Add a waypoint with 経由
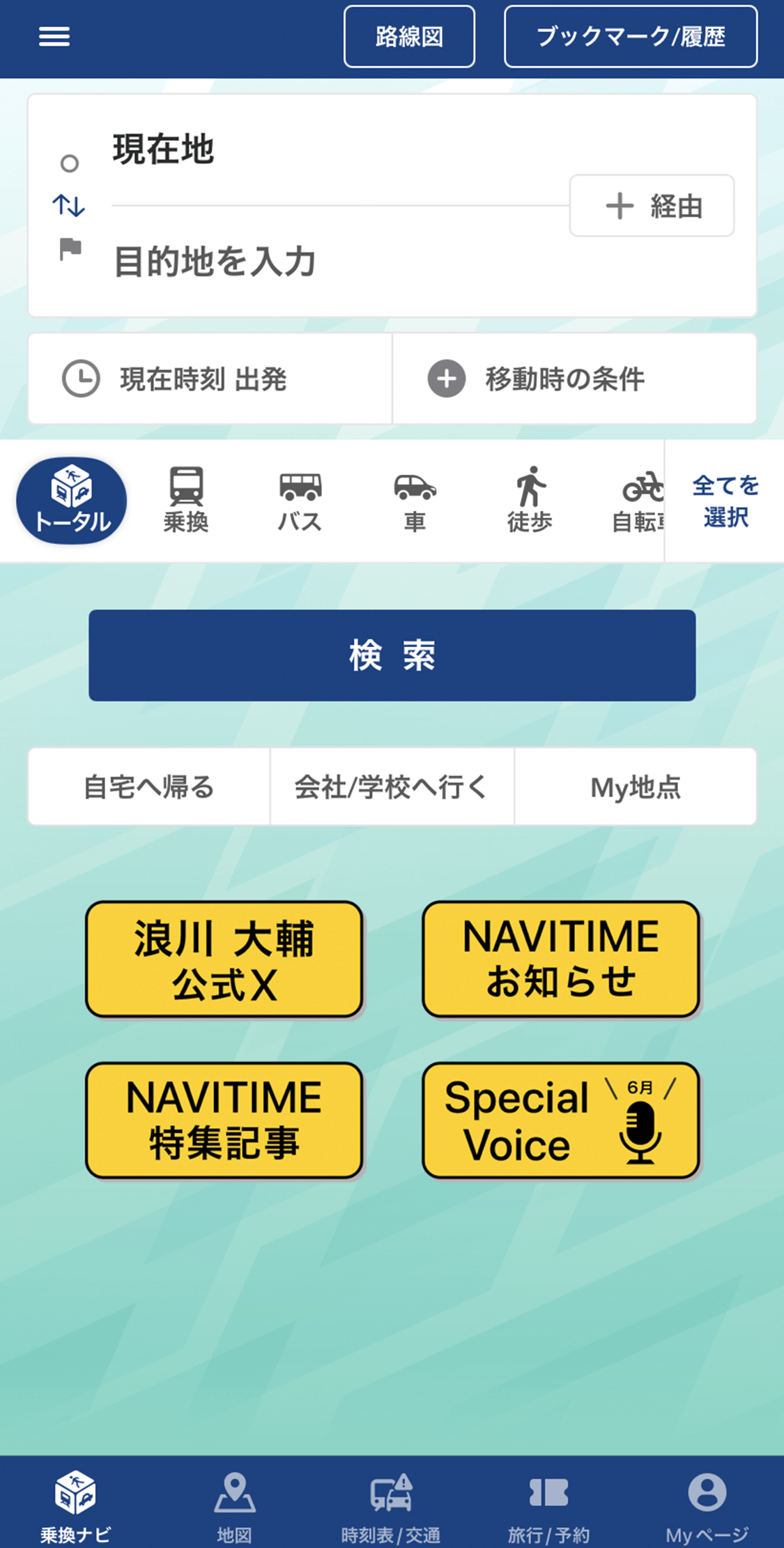 (x=652, y=206)
